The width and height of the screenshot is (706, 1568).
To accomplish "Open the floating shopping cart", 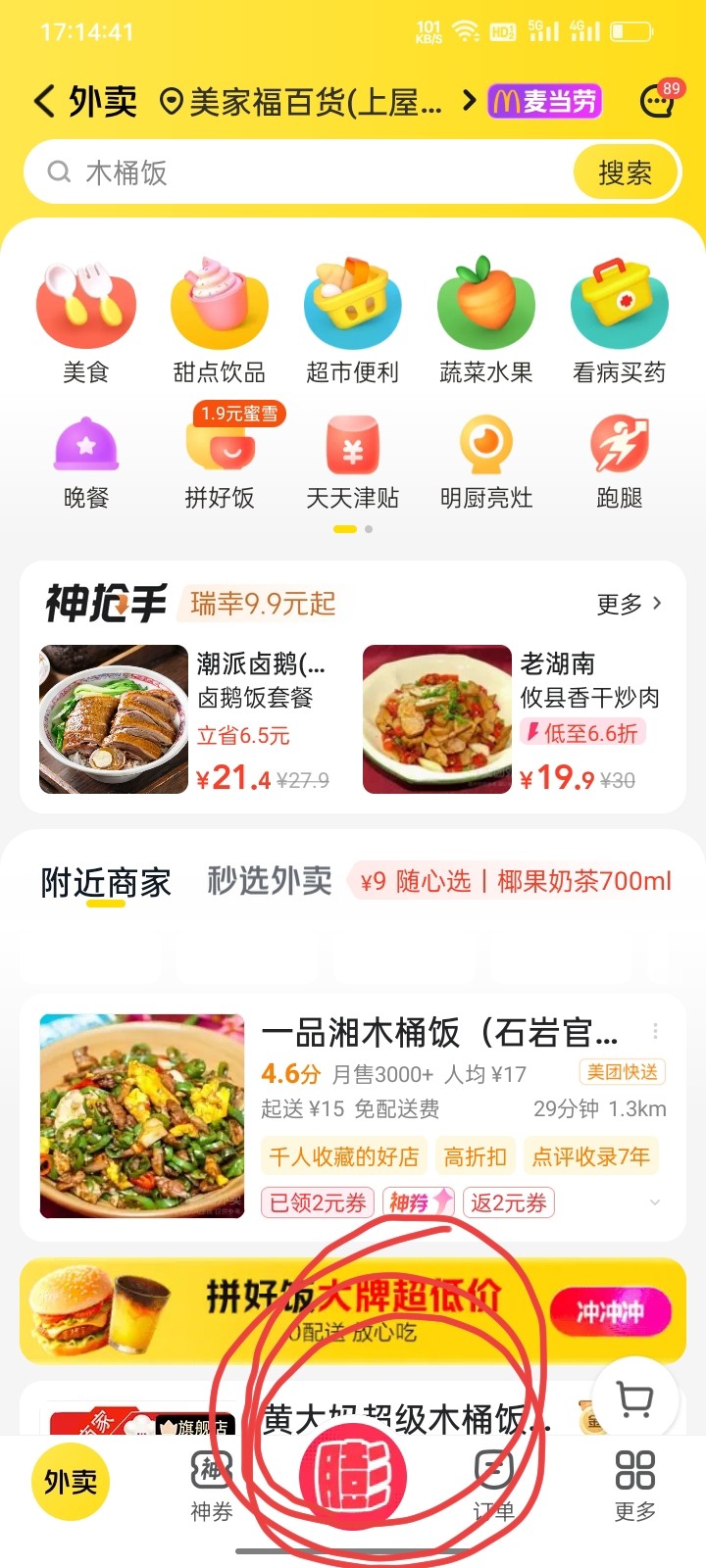I will click(x=635, y=1398).
